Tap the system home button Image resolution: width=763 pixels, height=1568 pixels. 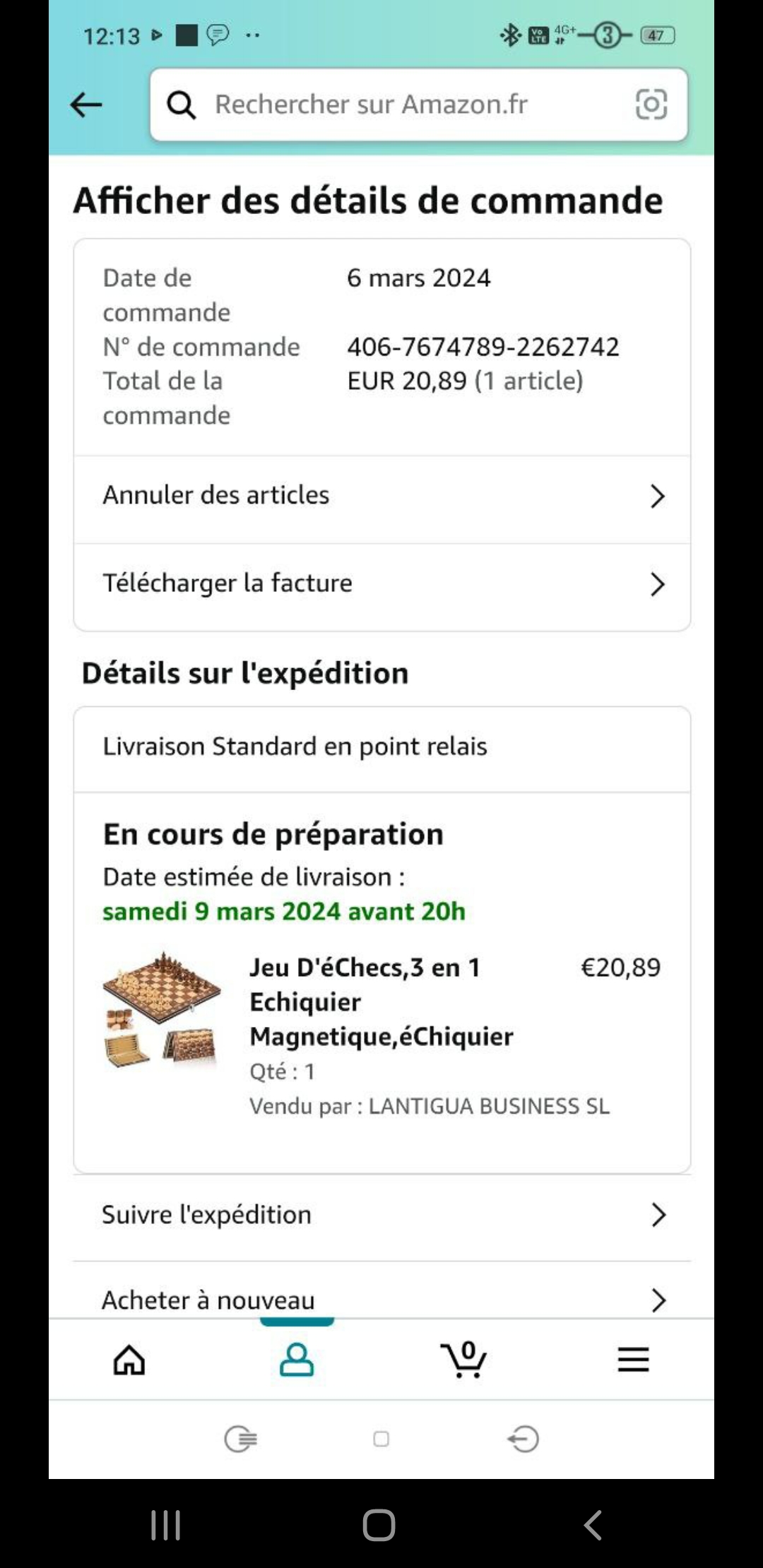tap(379, 1525)
